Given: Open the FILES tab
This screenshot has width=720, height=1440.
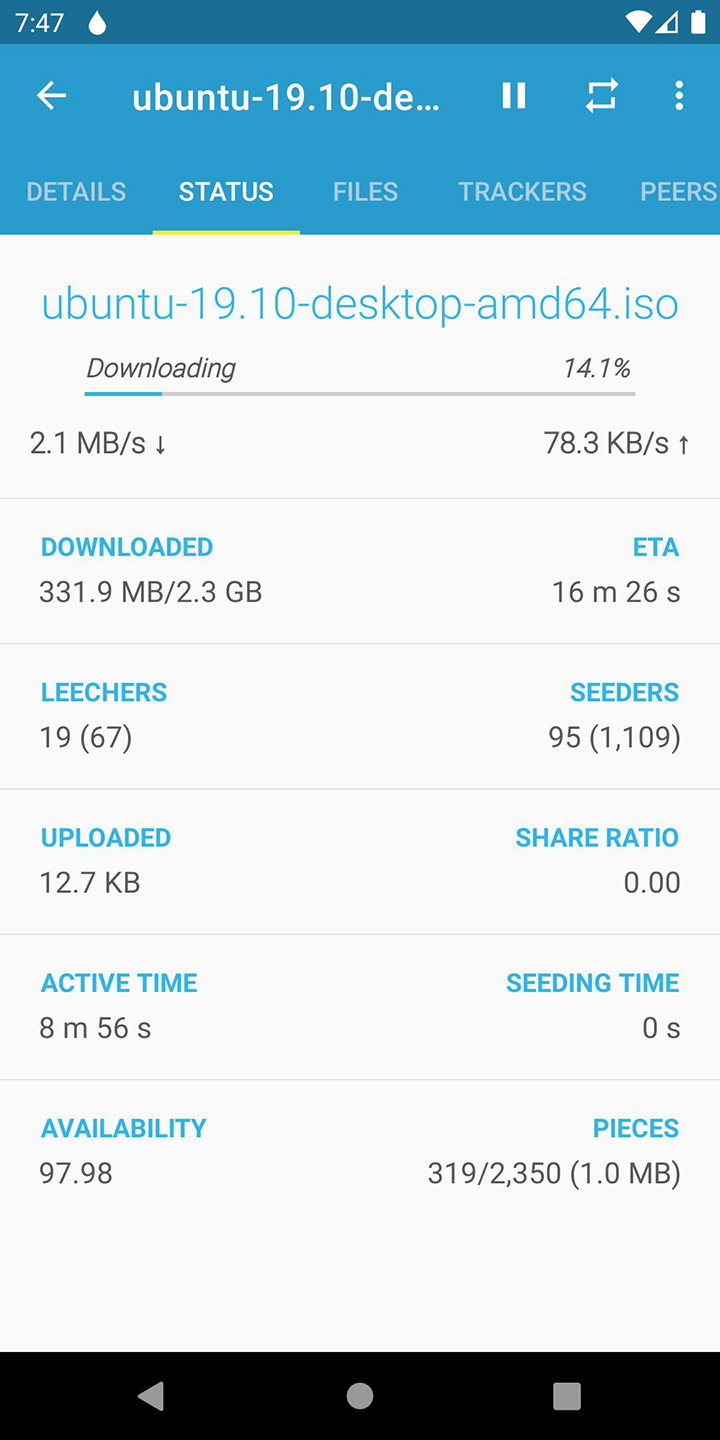Looking at the screenshot, I should (365, 191).
